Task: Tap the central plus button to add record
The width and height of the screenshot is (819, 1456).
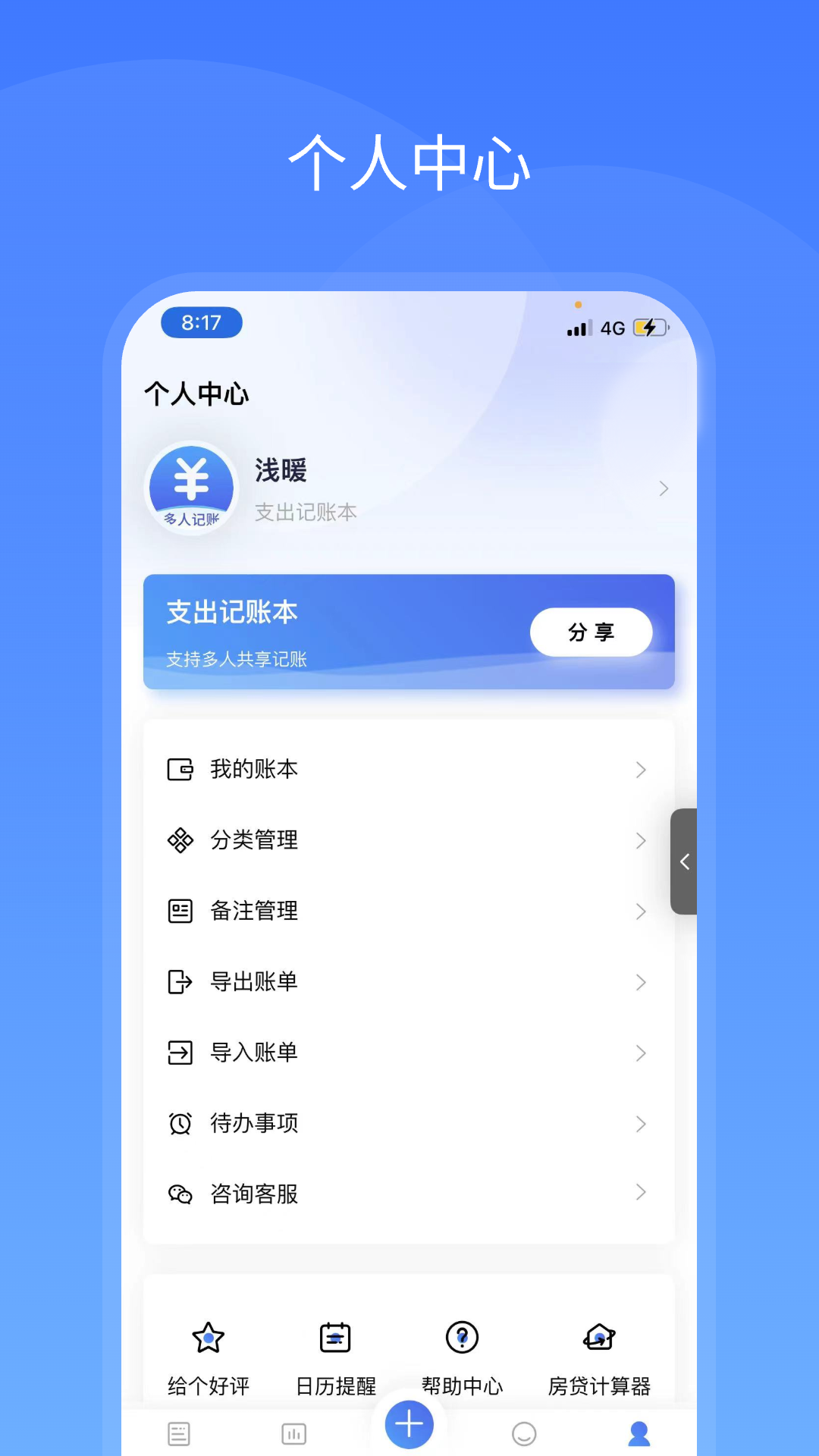Action: tap(409, 1424)
